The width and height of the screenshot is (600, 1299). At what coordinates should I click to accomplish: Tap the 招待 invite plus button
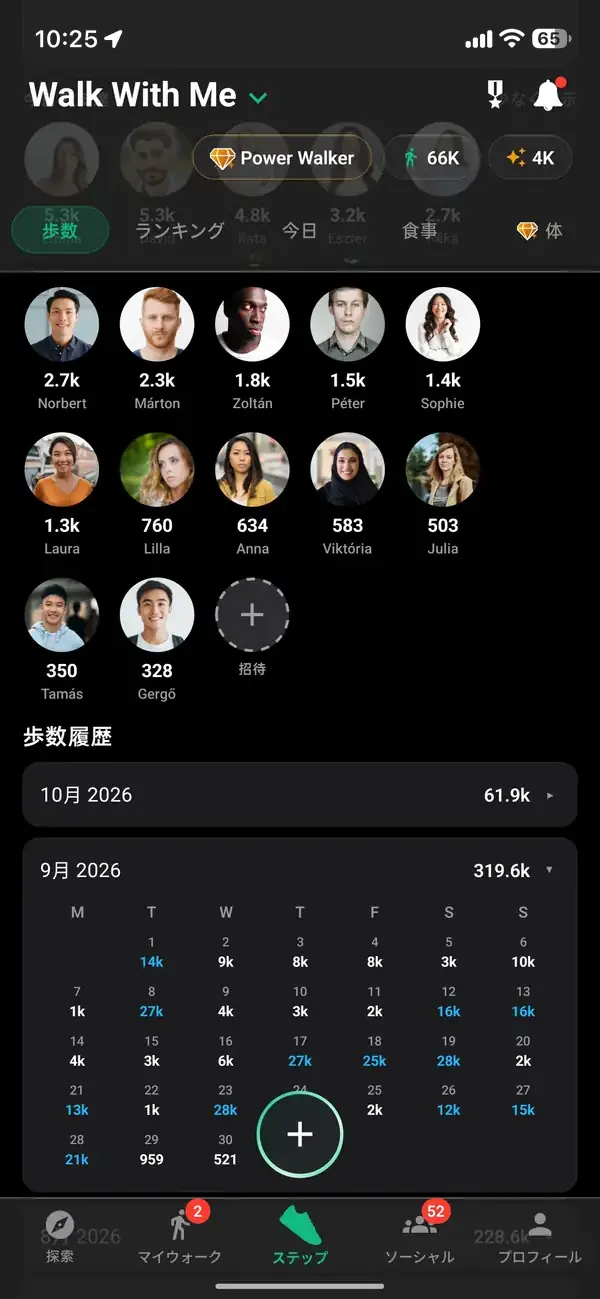(x=252, y=615)
